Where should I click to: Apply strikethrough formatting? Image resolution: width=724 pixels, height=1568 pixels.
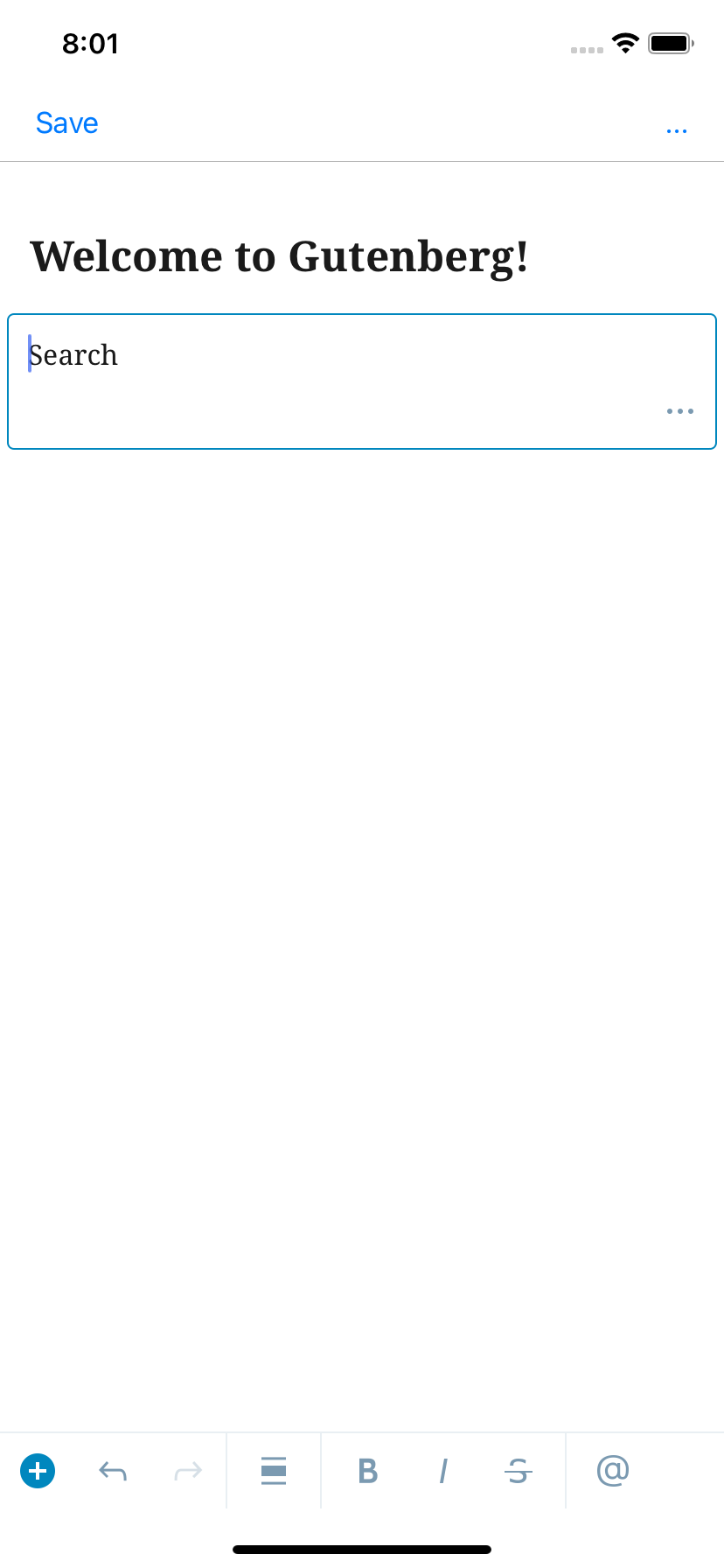pyautogui.click(x=519, y=1471)
